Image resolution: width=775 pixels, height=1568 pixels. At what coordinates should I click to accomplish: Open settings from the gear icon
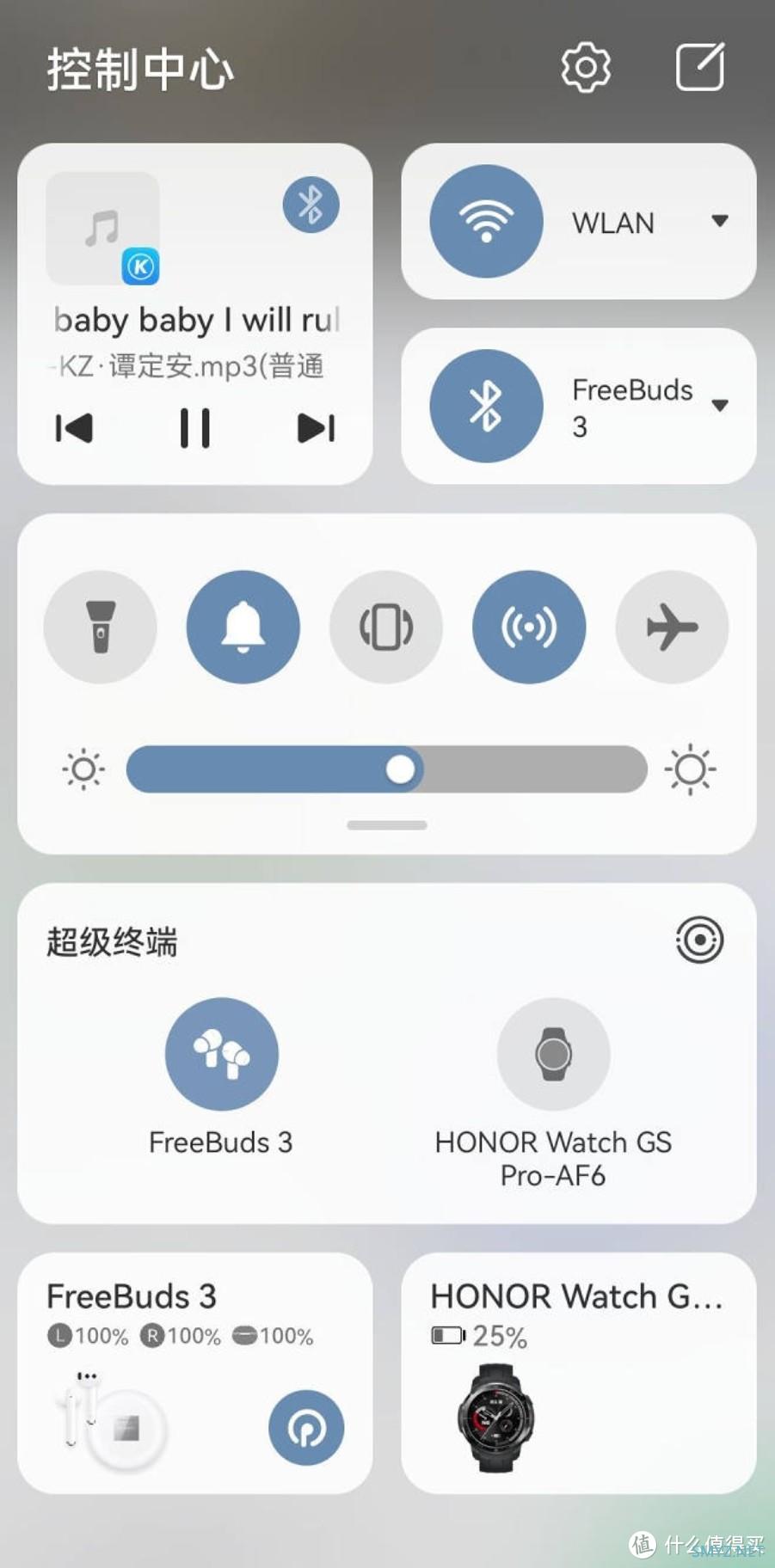pos(586,67)
